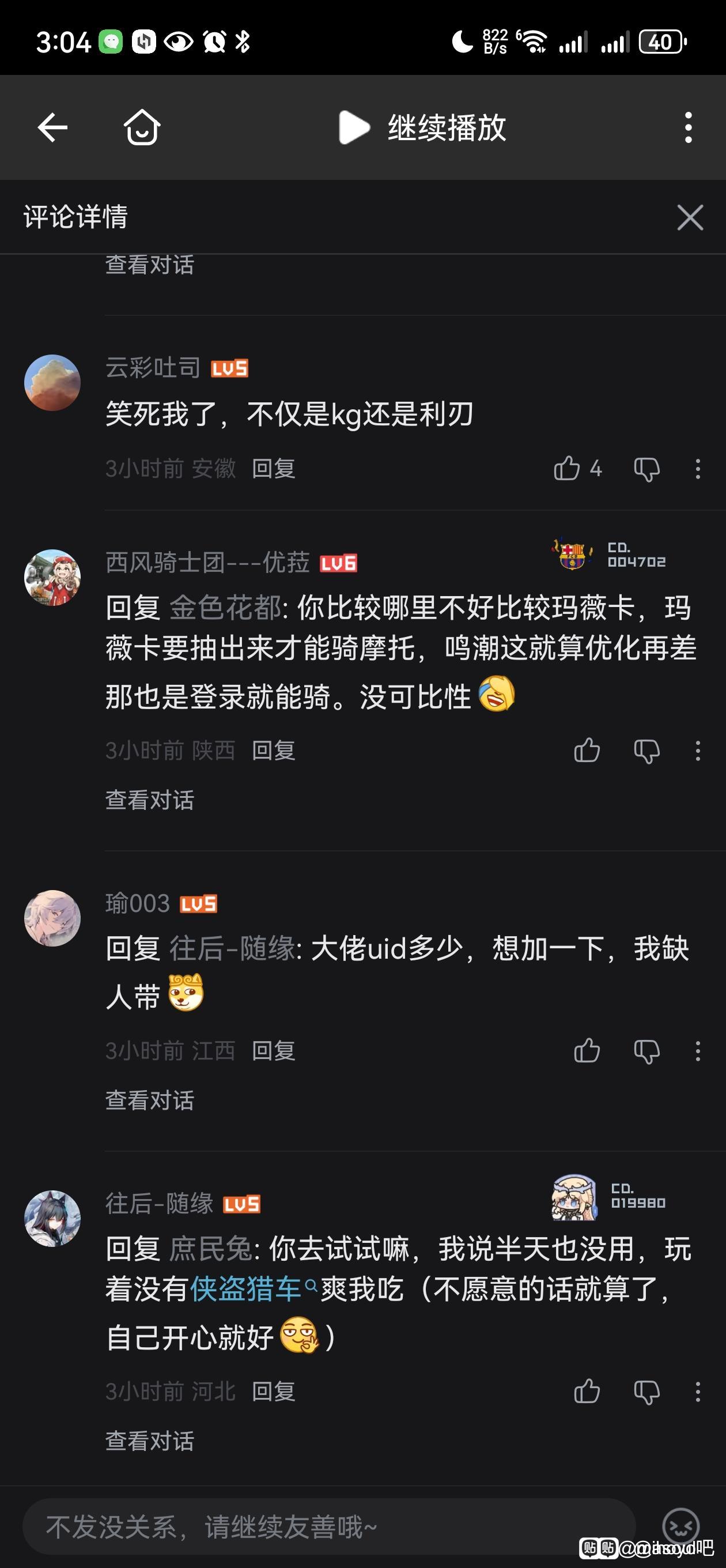Like 云彩吐司's comment
726x1568 pixels.
click(x=567, y=469)
